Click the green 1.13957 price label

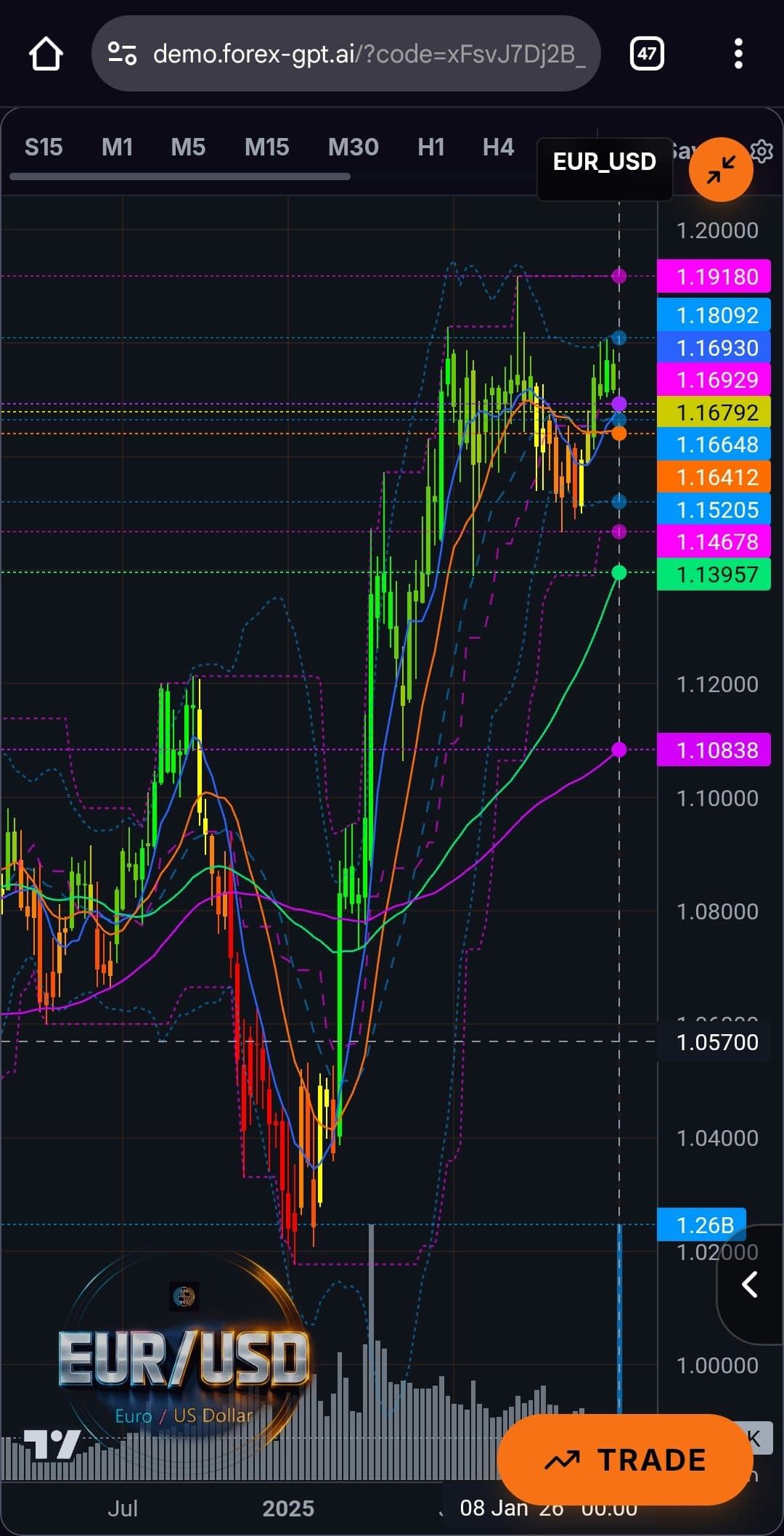pyautogui.click(x=714, y=574)
